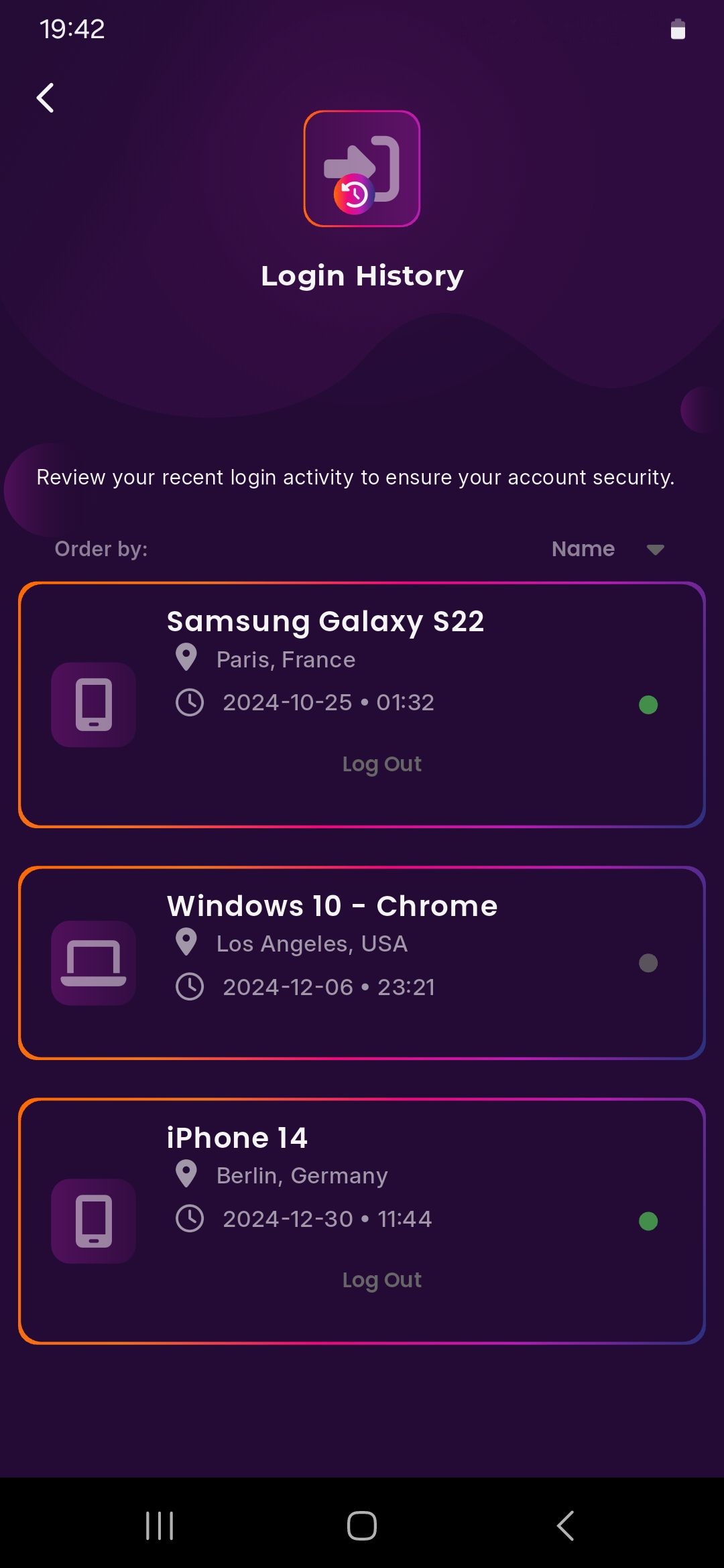Tap the system home button

pos(362,1526)
